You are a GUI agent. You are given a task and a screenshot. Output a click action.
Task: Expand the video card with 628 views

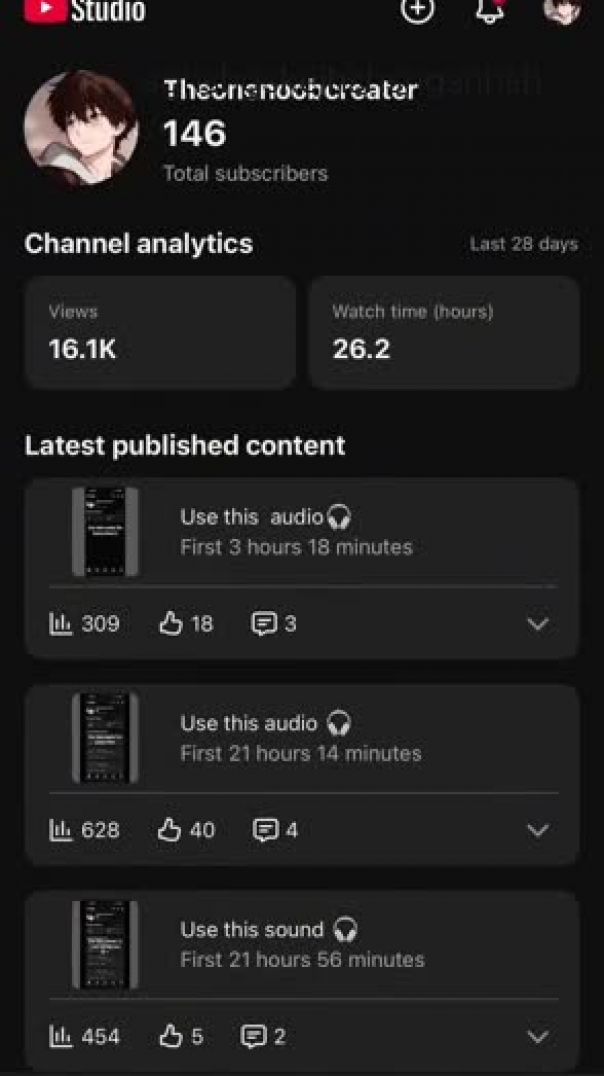click(538, 830)
